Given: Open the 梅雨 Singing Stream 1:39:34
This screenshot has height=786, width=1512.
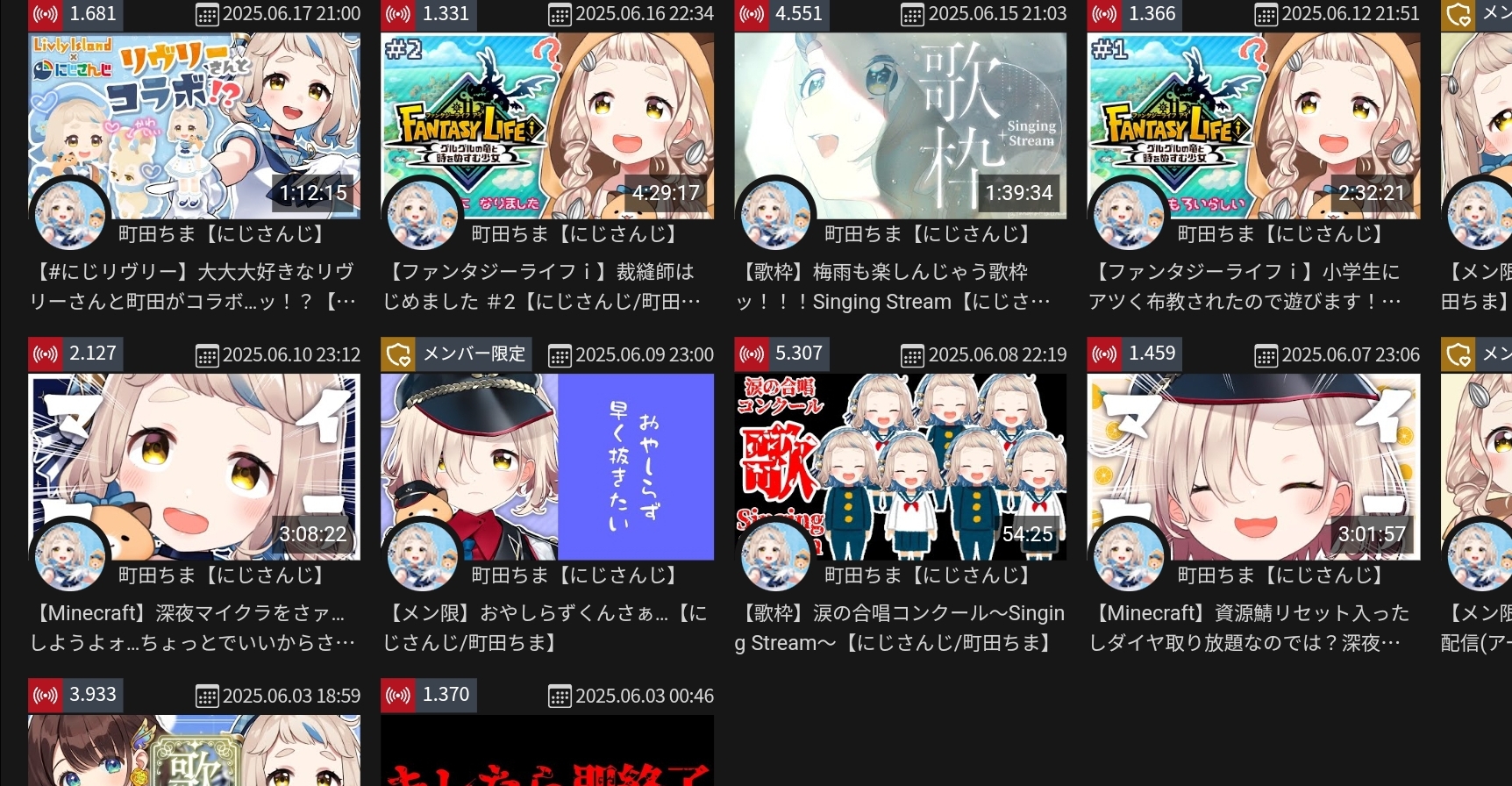Looking at the screenshot, I should coord(900,125).
